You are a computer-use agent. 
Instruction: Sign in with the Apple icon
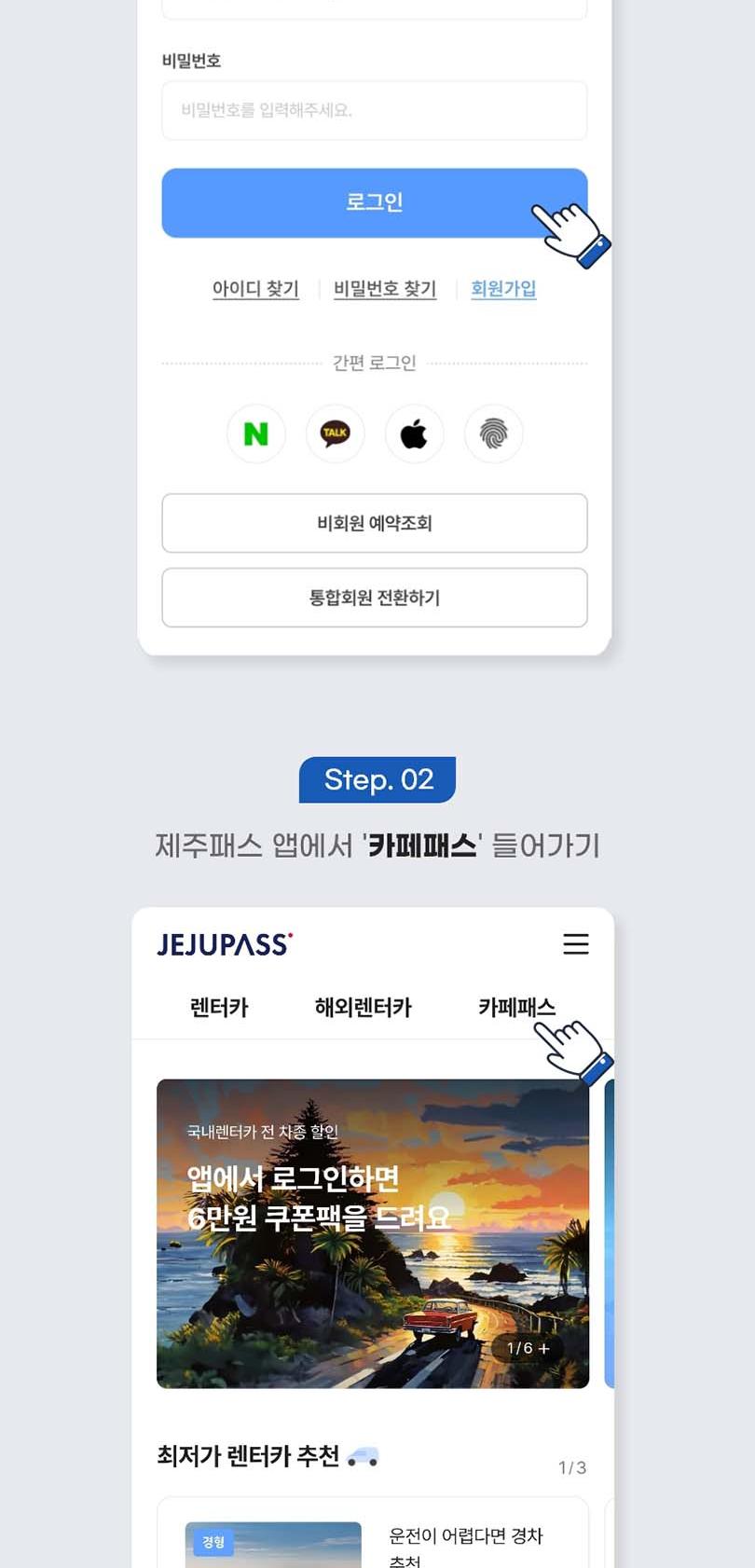coord(414,433)
